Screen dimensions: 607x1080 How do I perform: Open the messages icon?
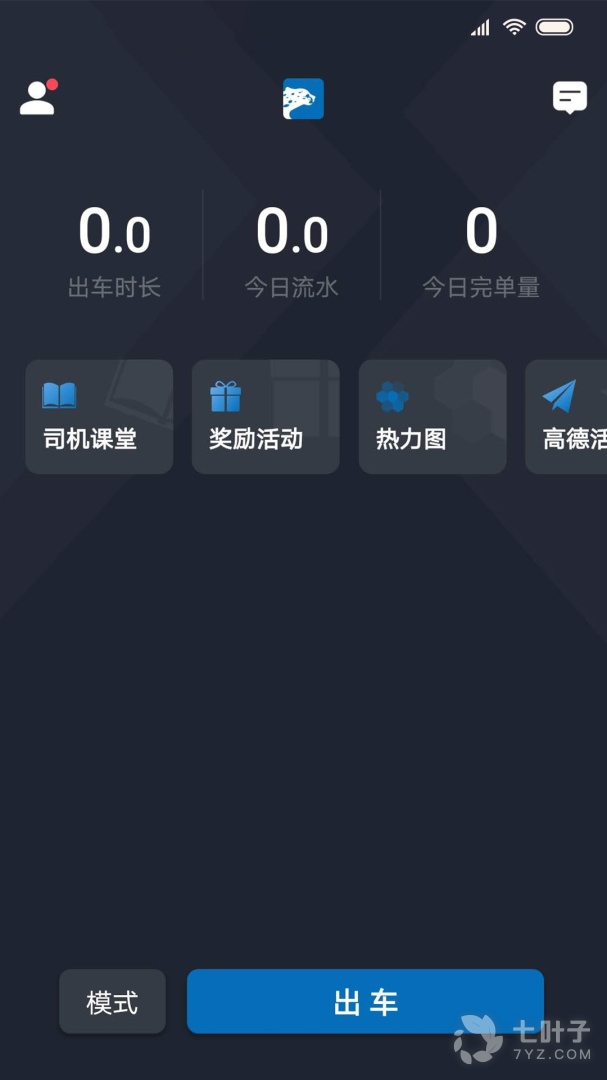click(x=569, y=98)
